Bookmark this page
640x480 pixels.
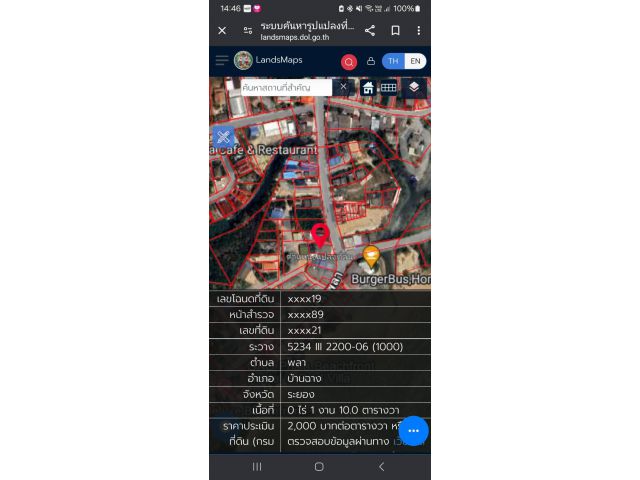coord(395,30)
